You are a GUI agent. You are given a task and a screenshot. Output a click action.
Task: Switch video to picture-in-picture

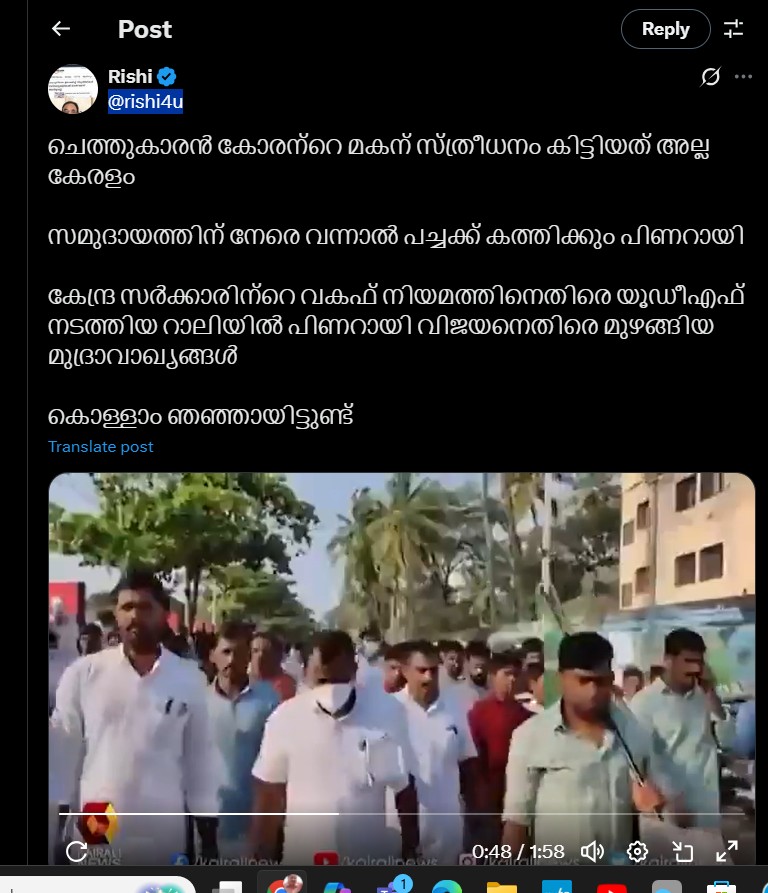click(x=682, y=852)
